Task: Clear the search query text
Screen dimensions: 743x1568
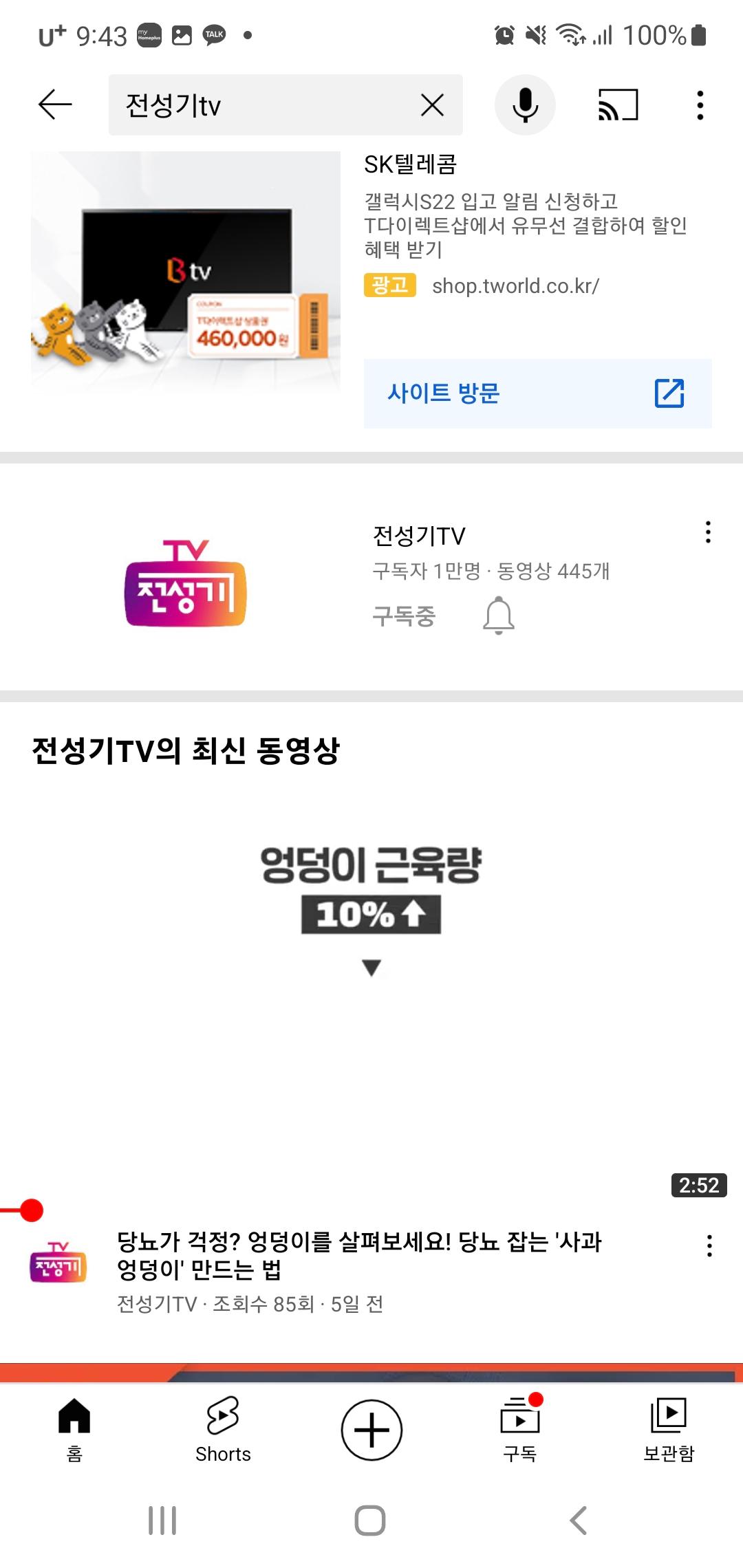Action: (x=432, y=105)
